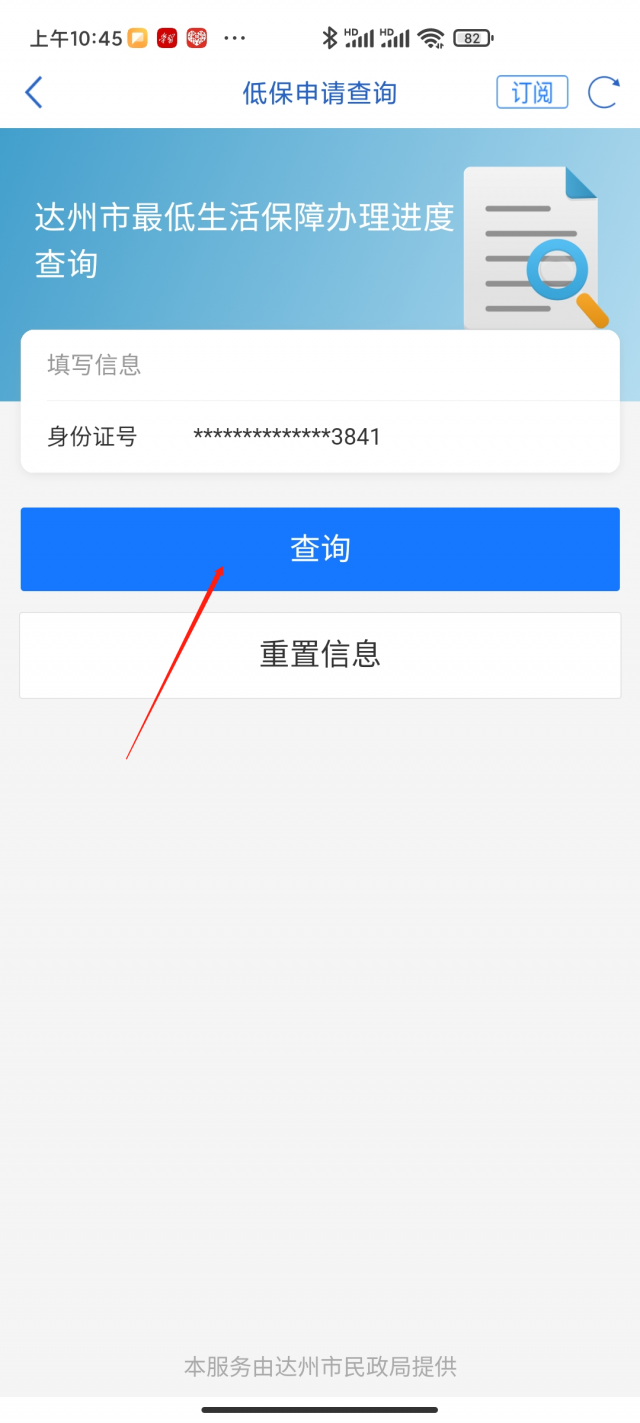Image resolution: width=640 pixels, height=1423 pixels.
Task: Submit the blue 查询 button
Action: [320, 549]
